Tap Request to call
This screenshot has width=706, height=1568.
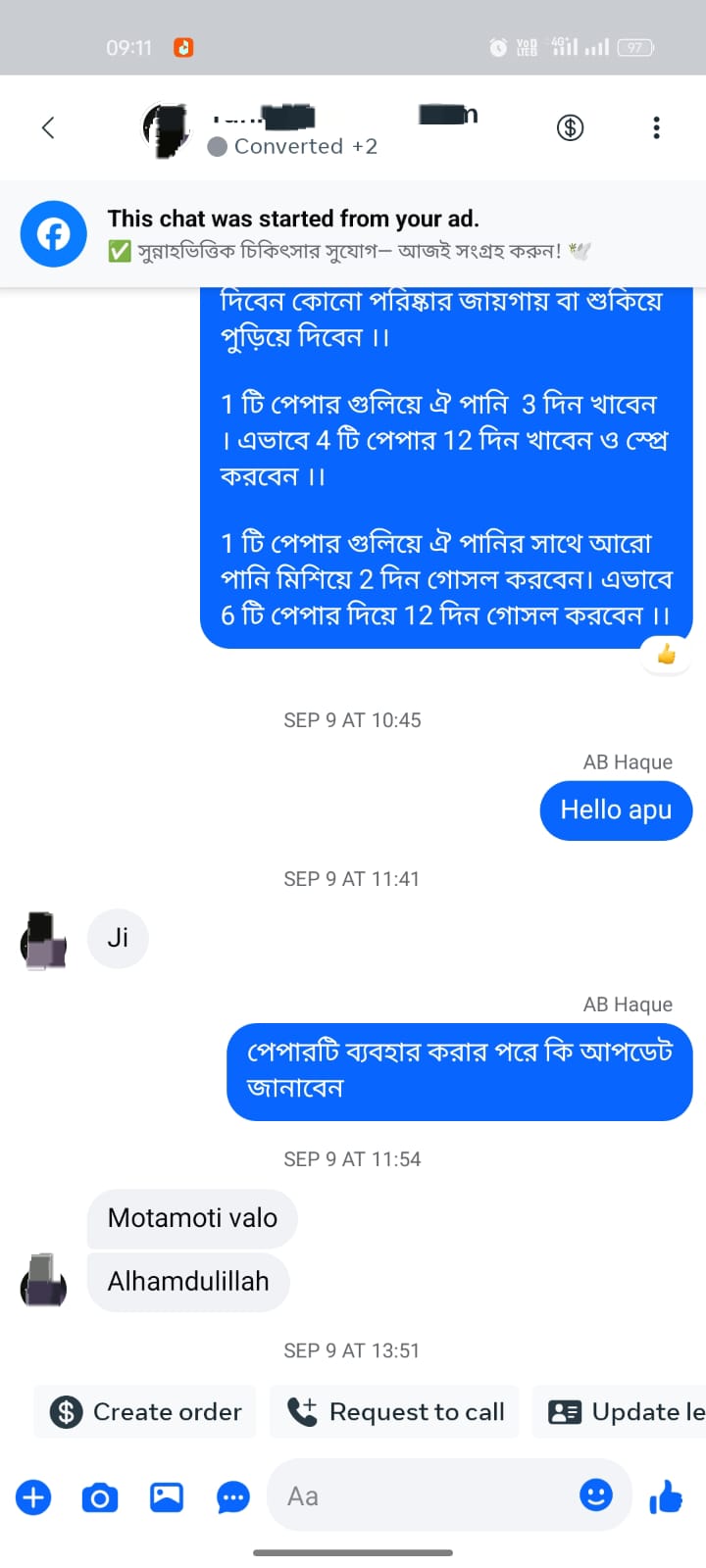pyautogui.click(x=394, y=1411)
